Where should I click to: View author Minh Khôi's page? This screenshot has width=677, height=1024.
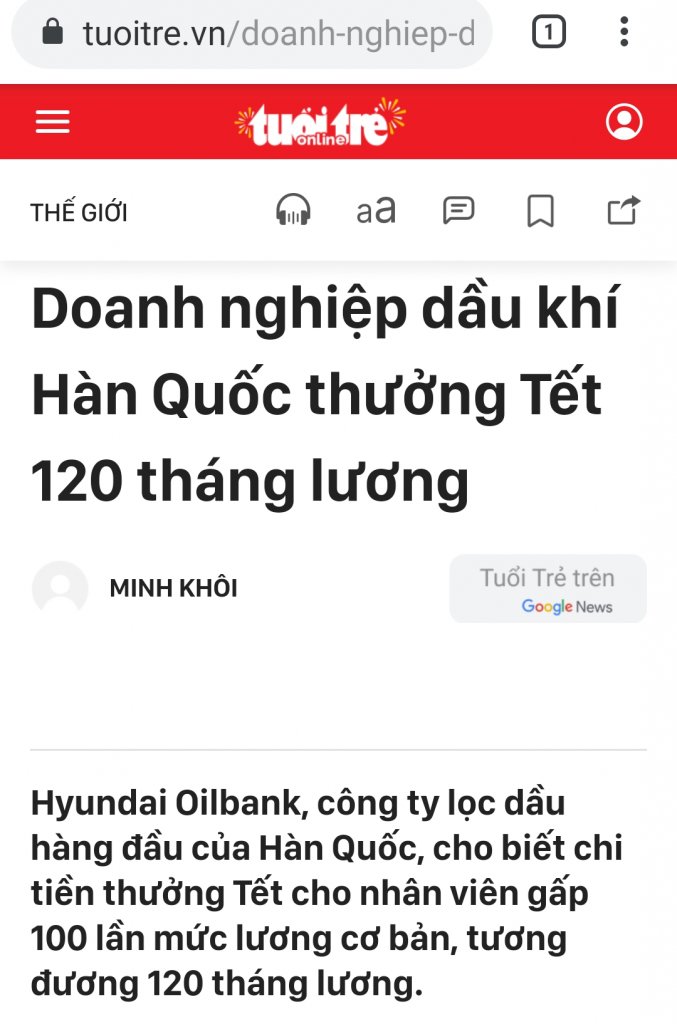pyautogui.click(x=173, y=588)
